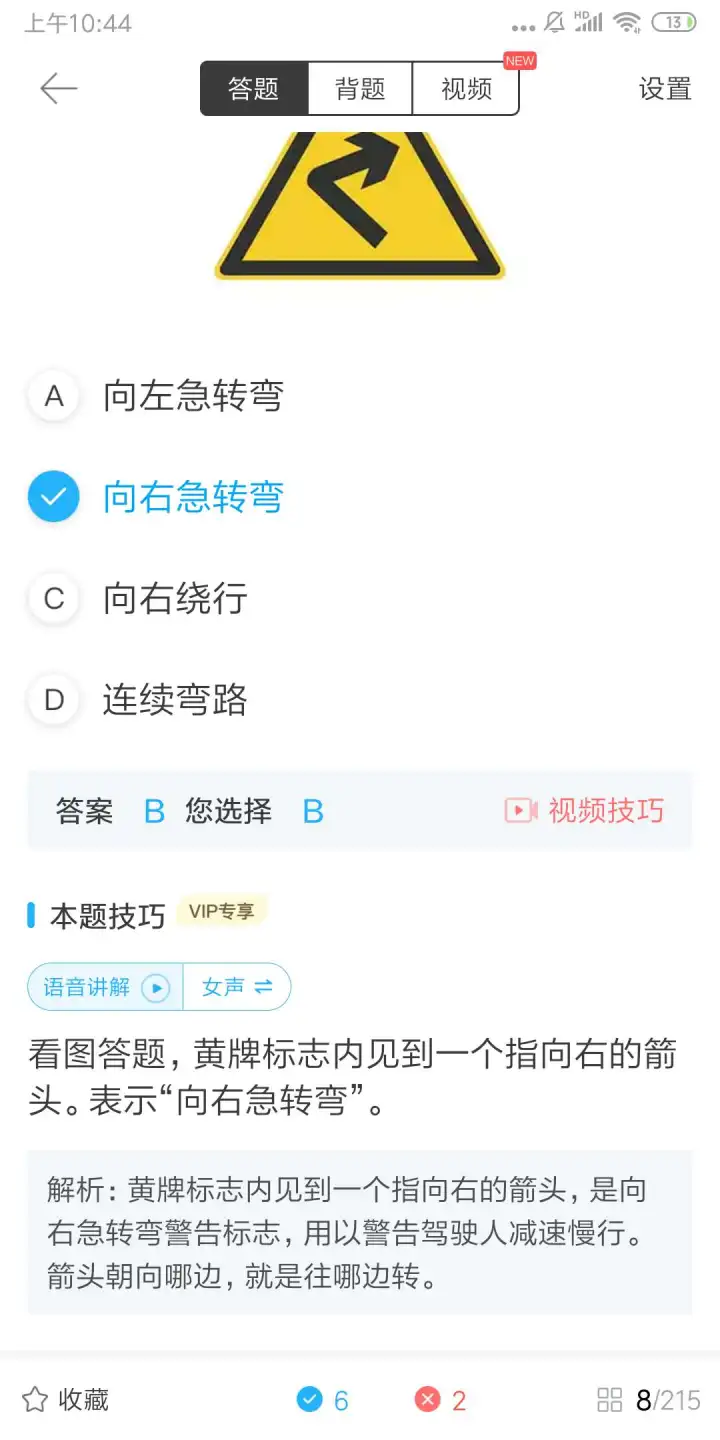The width and height of the screenshot is (720, 1440).
Task: Switch to the 背题 tab
Action: tap(360, 89)
